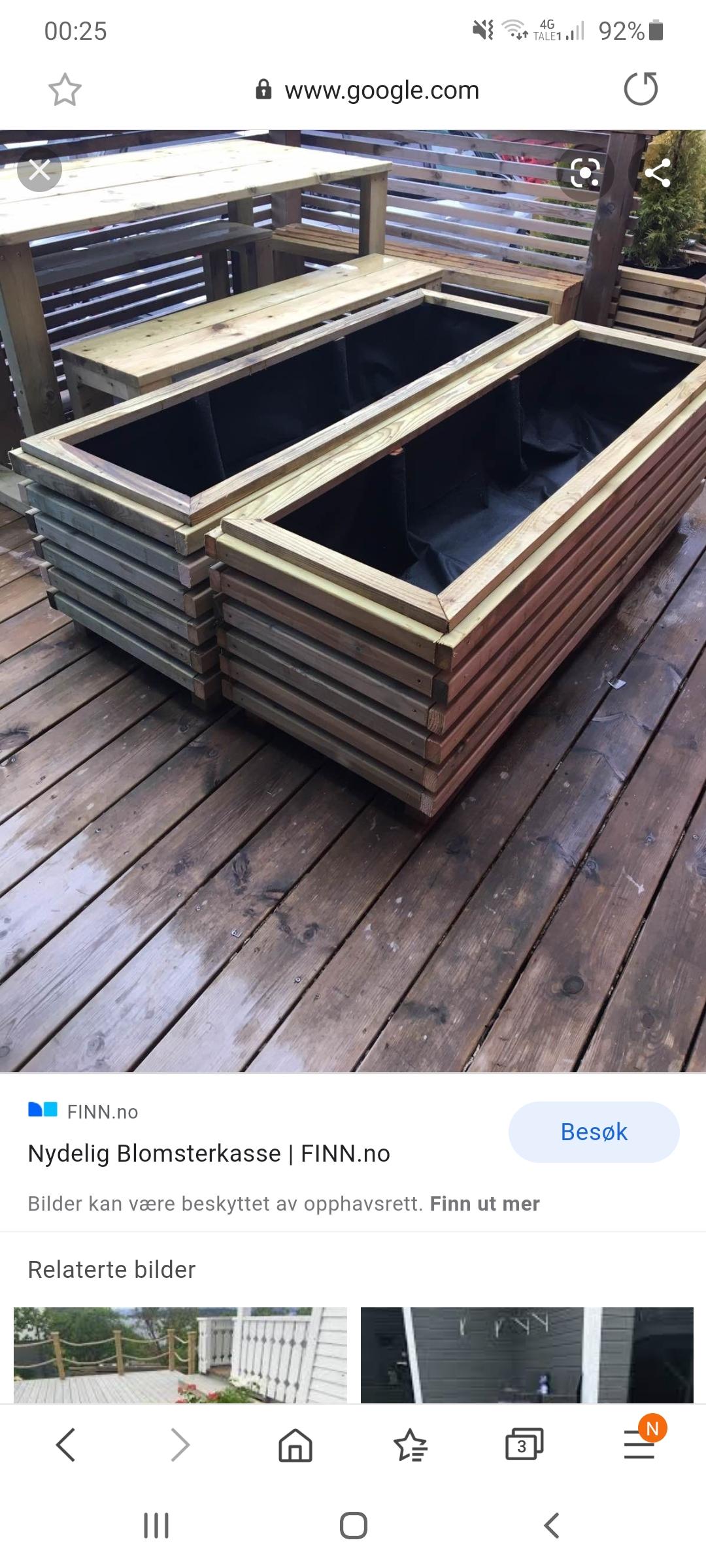Go back in the browser toolbar

click(65, 1444)
